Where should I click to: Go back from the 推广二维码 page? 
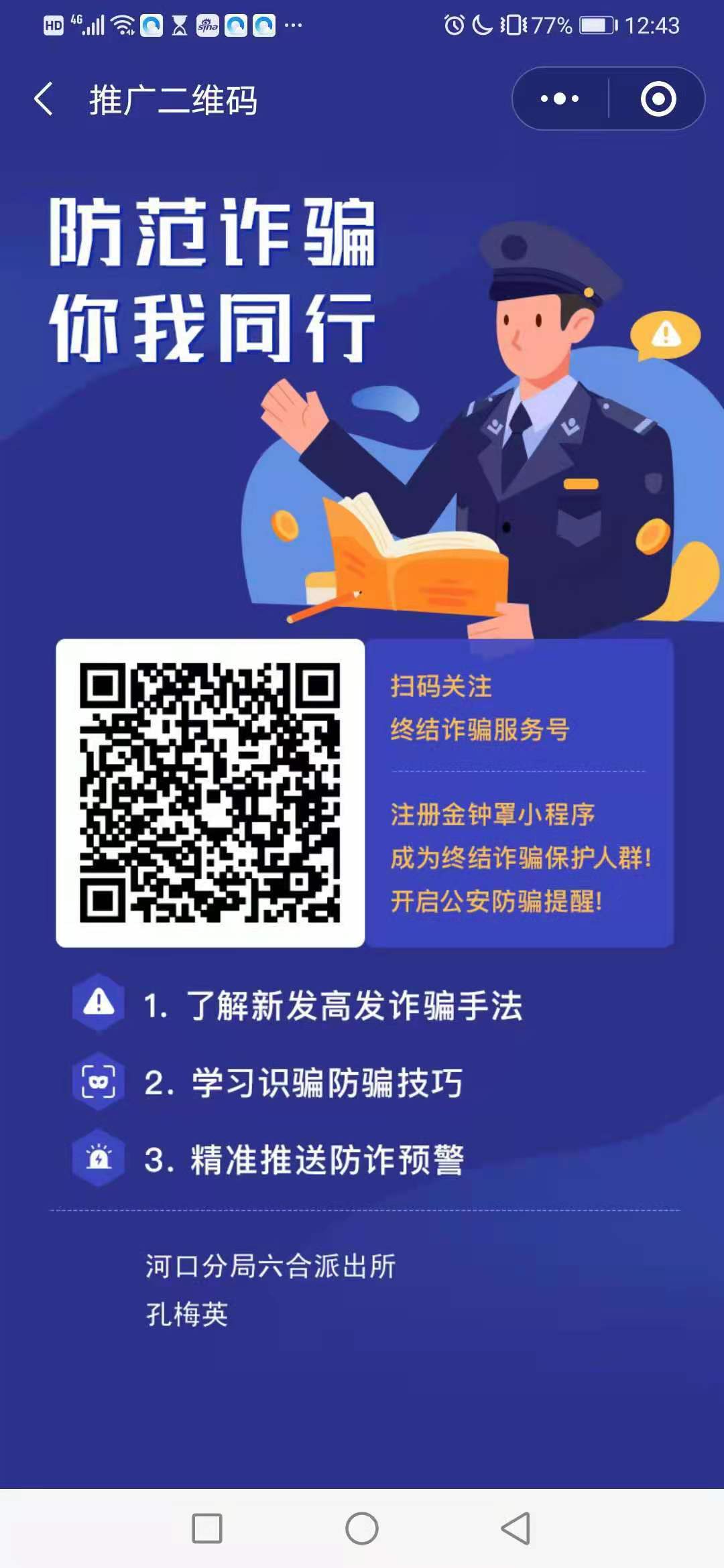(x=44, y=99)
